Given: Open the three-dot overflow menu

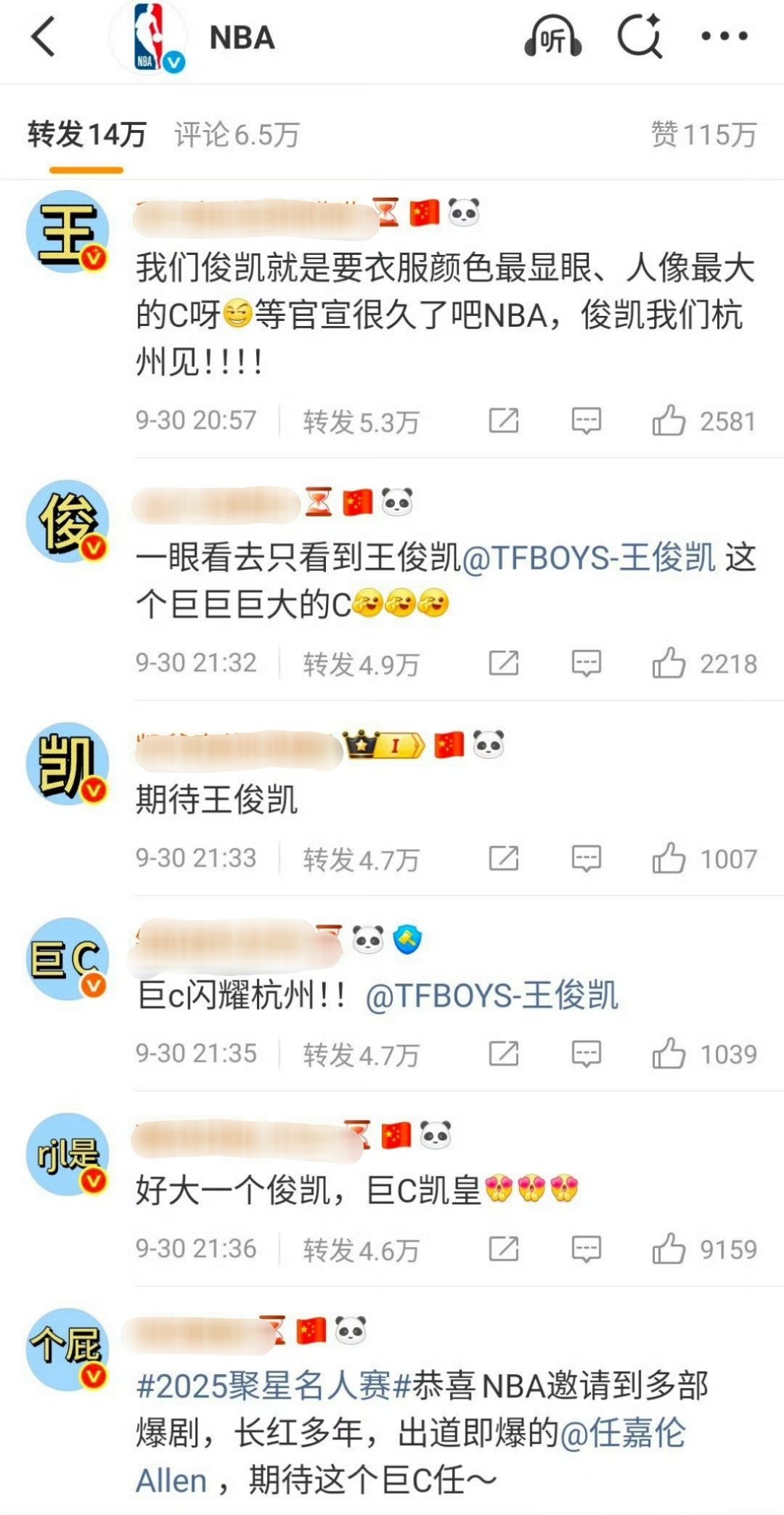Looking at the screenshot, I should point(724,36).
